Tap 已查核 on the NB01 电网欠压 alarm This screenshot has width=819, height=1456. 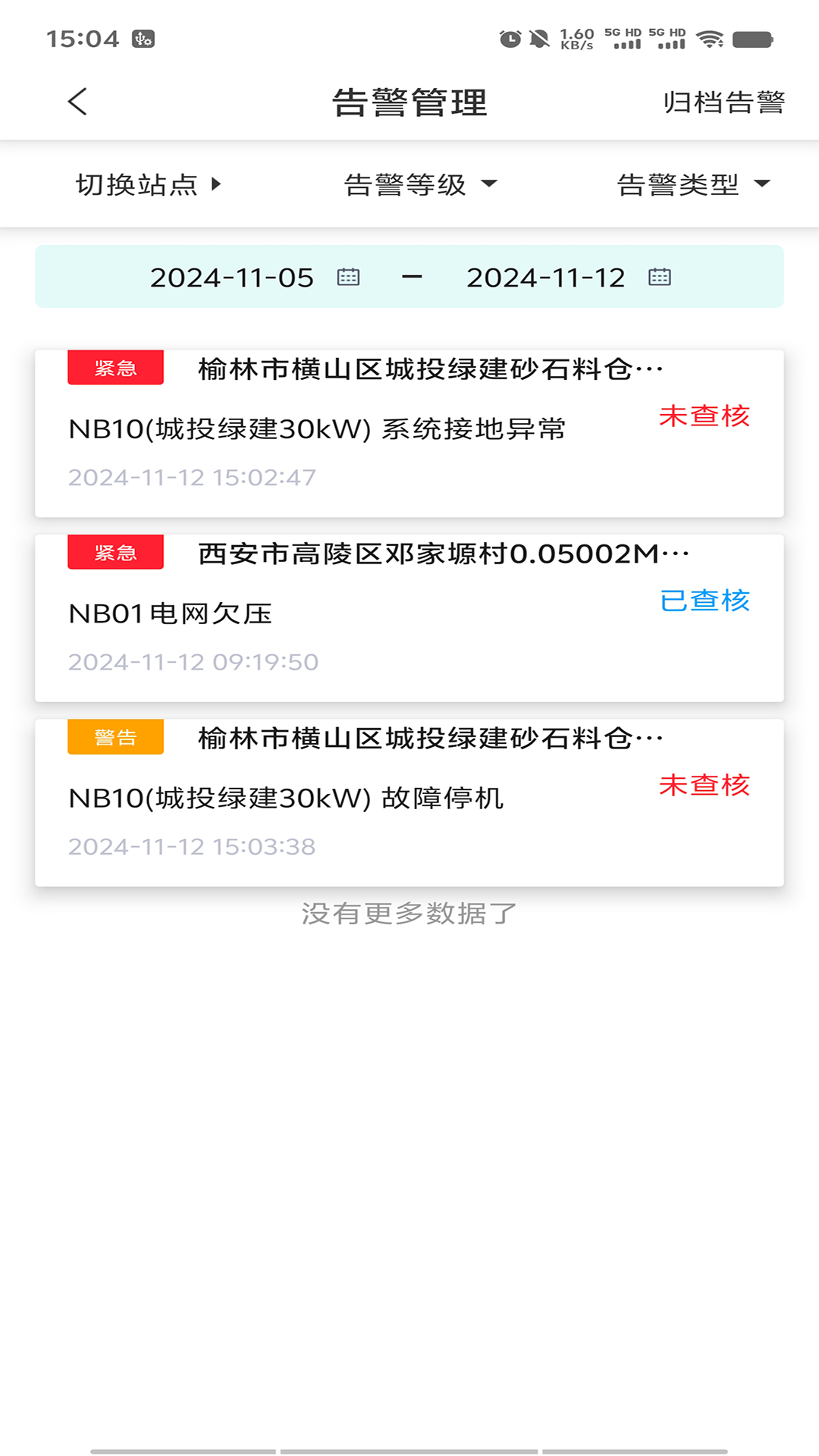coord(704,601)
